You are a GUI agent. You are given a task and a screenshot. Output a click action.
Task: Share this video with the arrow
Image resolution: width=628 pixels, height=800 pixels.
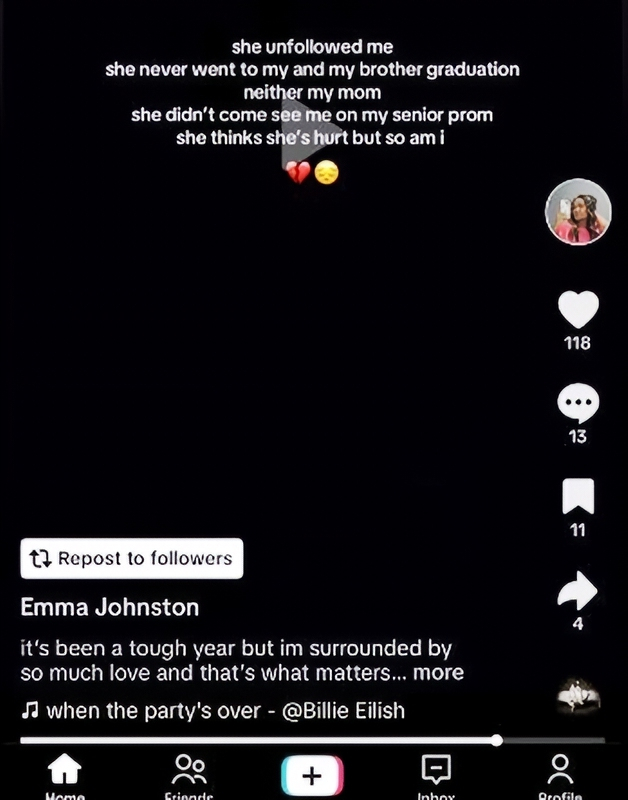click(x=577, y=591)
